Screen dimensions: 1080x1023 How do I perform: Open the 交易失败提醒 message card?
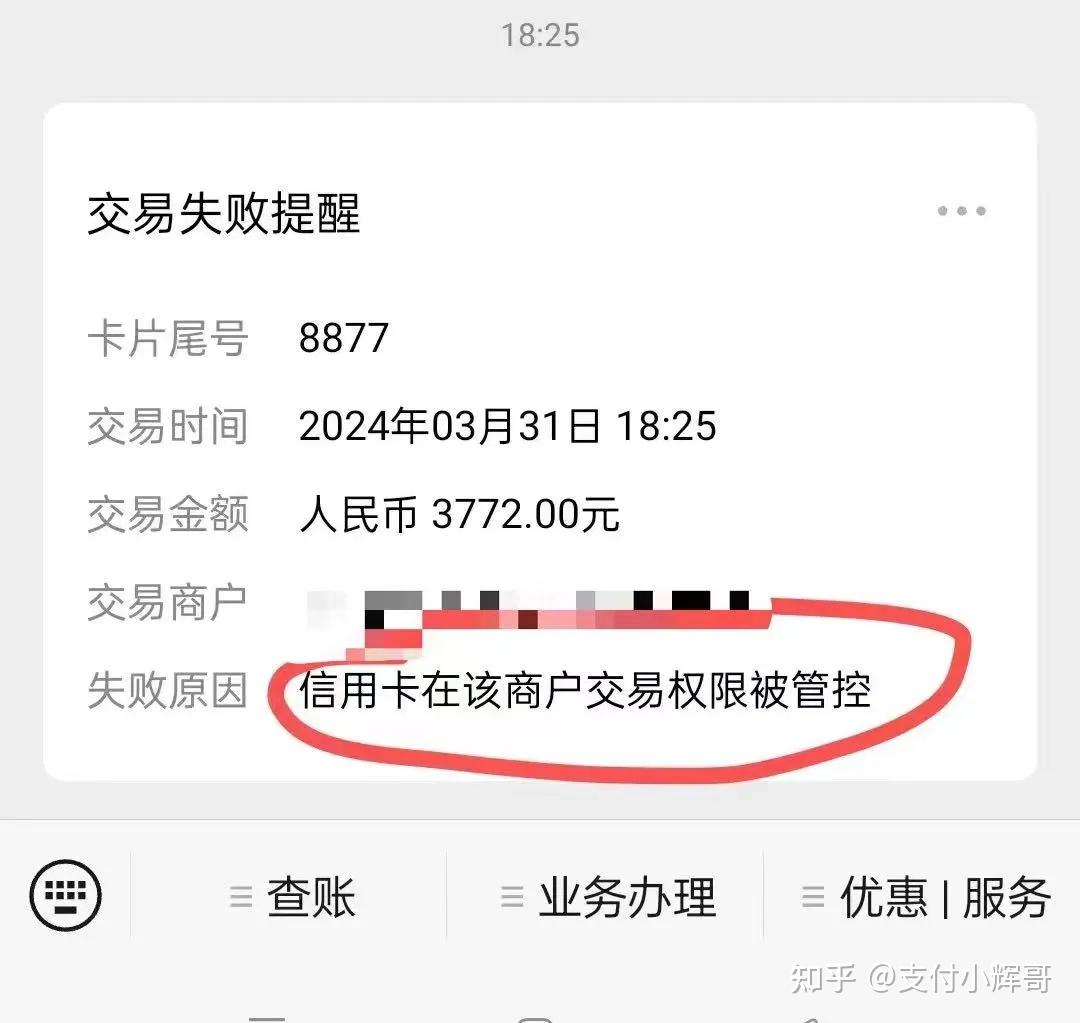(x=540, y=442)
